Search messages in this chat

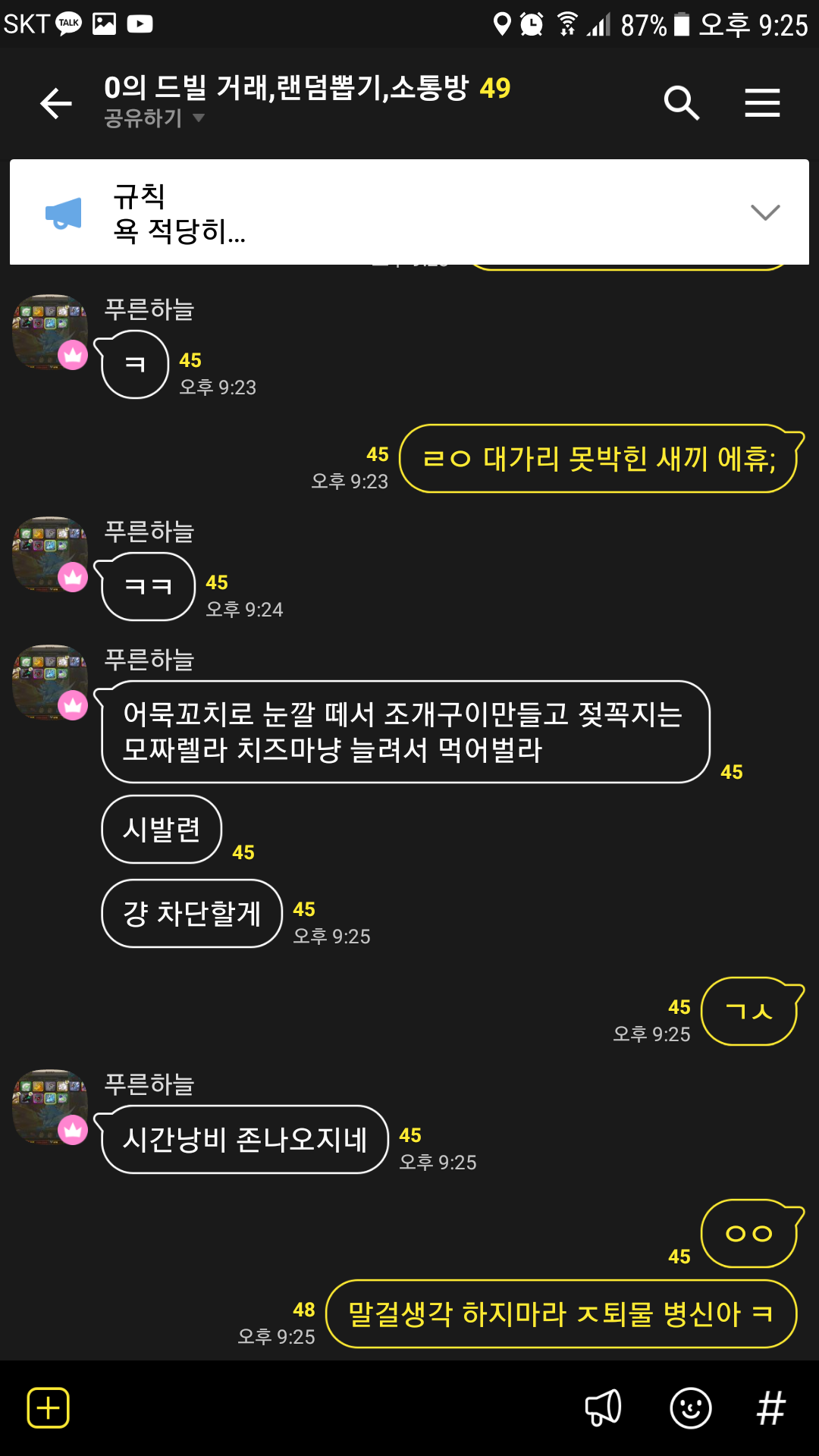681,103
